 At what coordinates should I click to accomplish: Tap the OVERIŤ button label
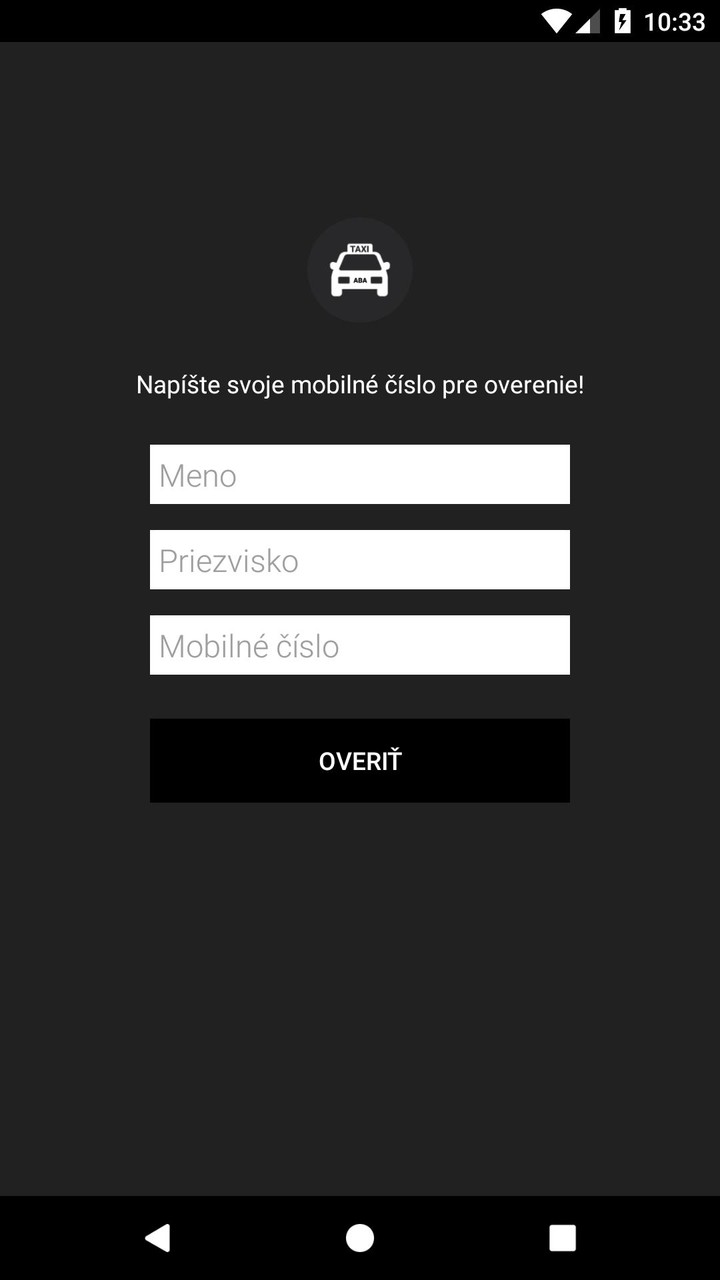click(360, 760)
